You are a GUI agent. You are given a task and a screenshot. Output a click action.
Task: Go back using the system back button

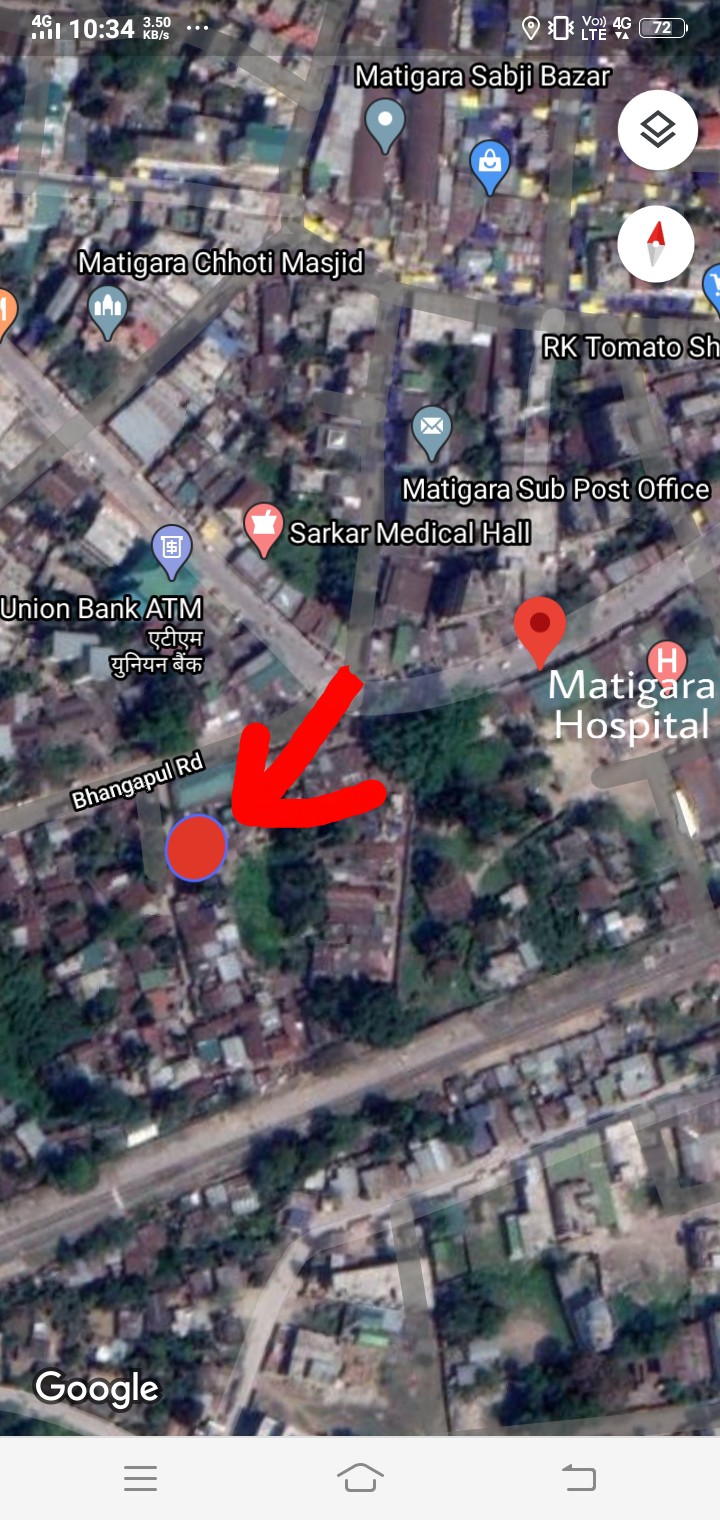[578, 1477]
